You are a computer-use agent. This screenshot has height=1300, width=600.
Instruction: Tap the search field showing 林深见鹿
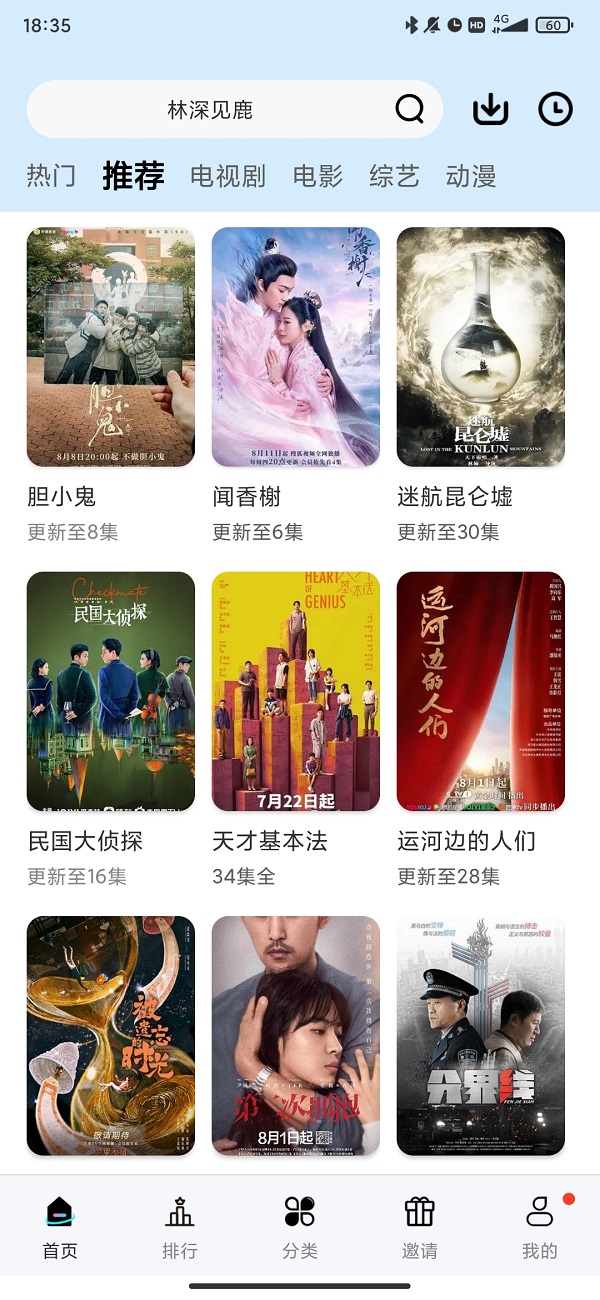pos(210,109)
